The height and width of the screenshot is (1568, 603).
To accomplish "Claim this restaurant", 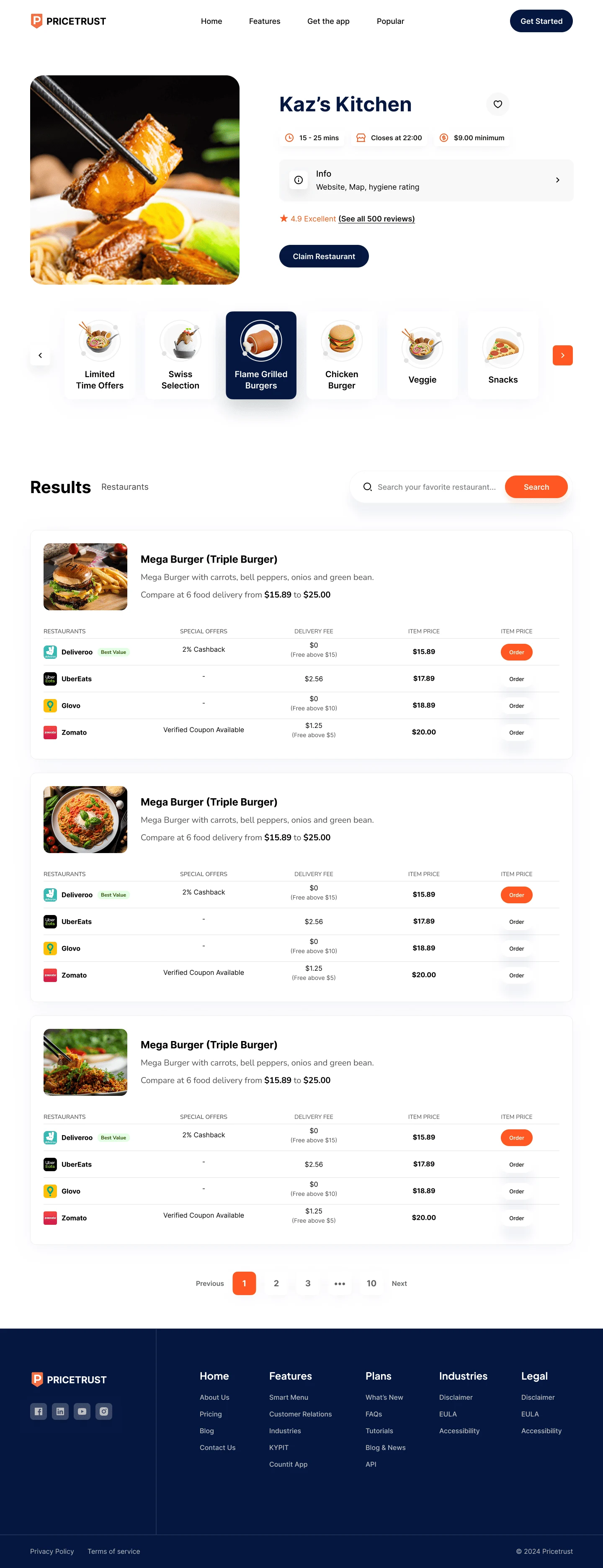I will [x=323, y=256].
